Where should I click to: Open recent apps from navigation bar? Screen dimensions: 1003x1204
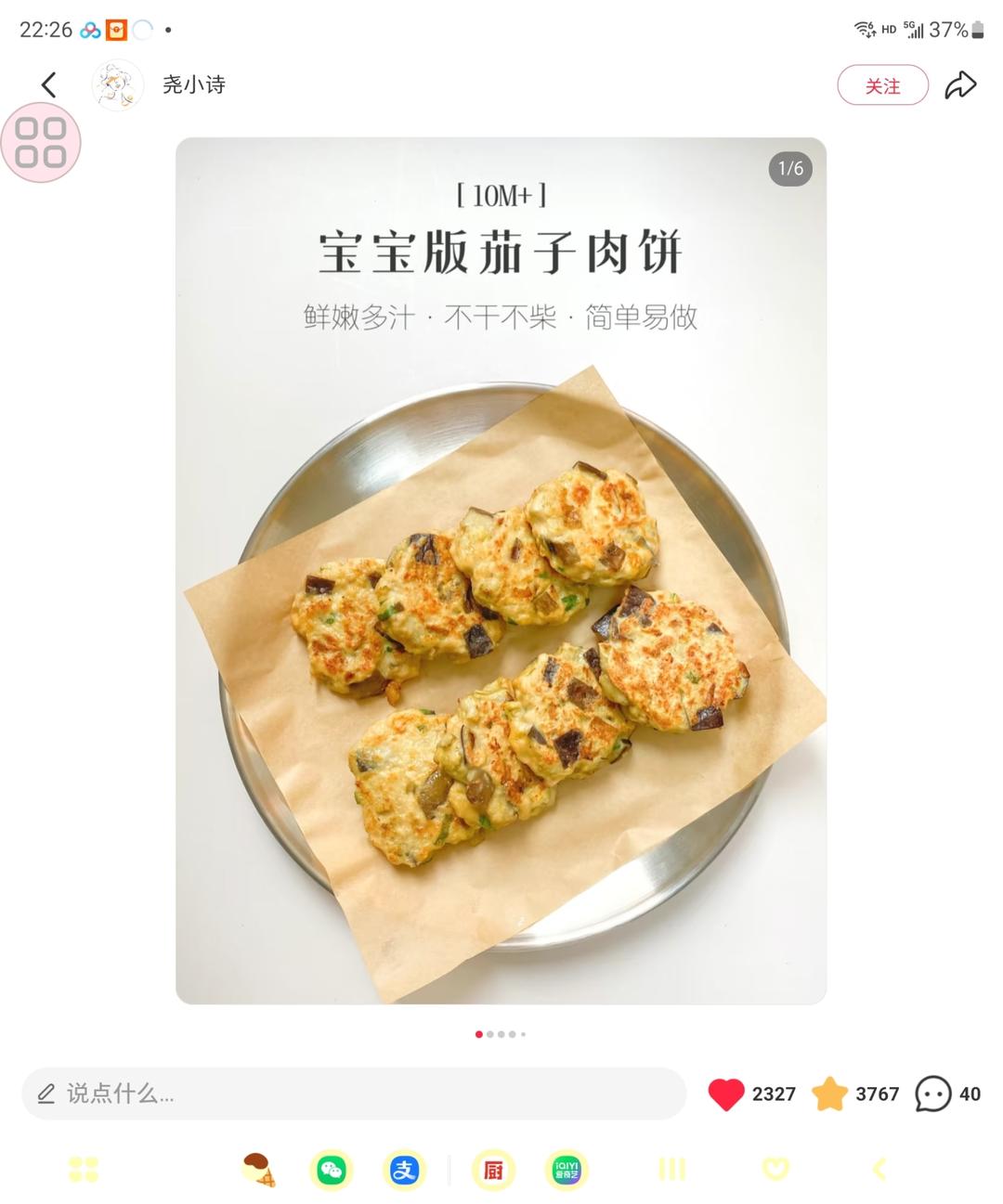(x=671, y=1170)
